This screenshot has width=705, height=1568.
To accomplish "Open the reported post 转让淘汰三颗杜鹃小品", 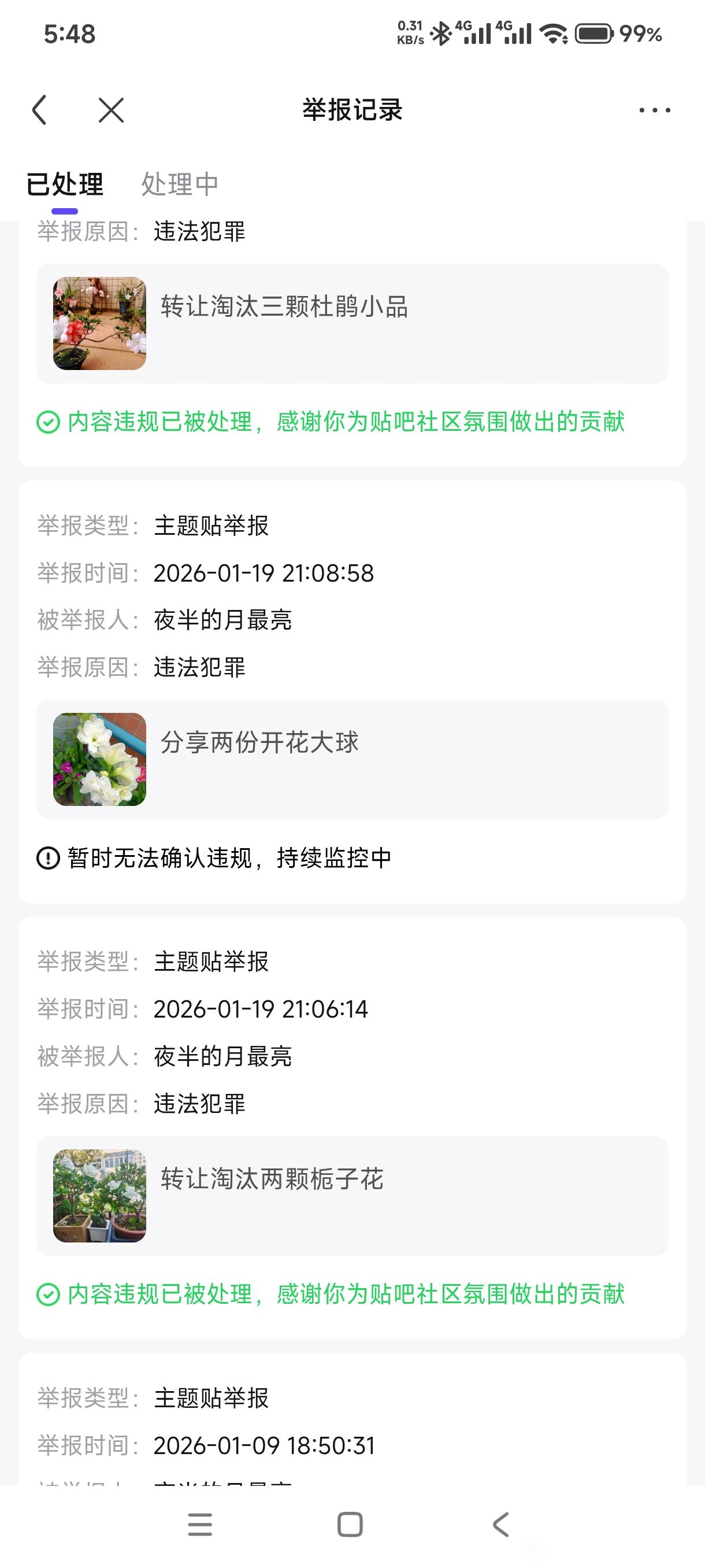I will 352,323.
